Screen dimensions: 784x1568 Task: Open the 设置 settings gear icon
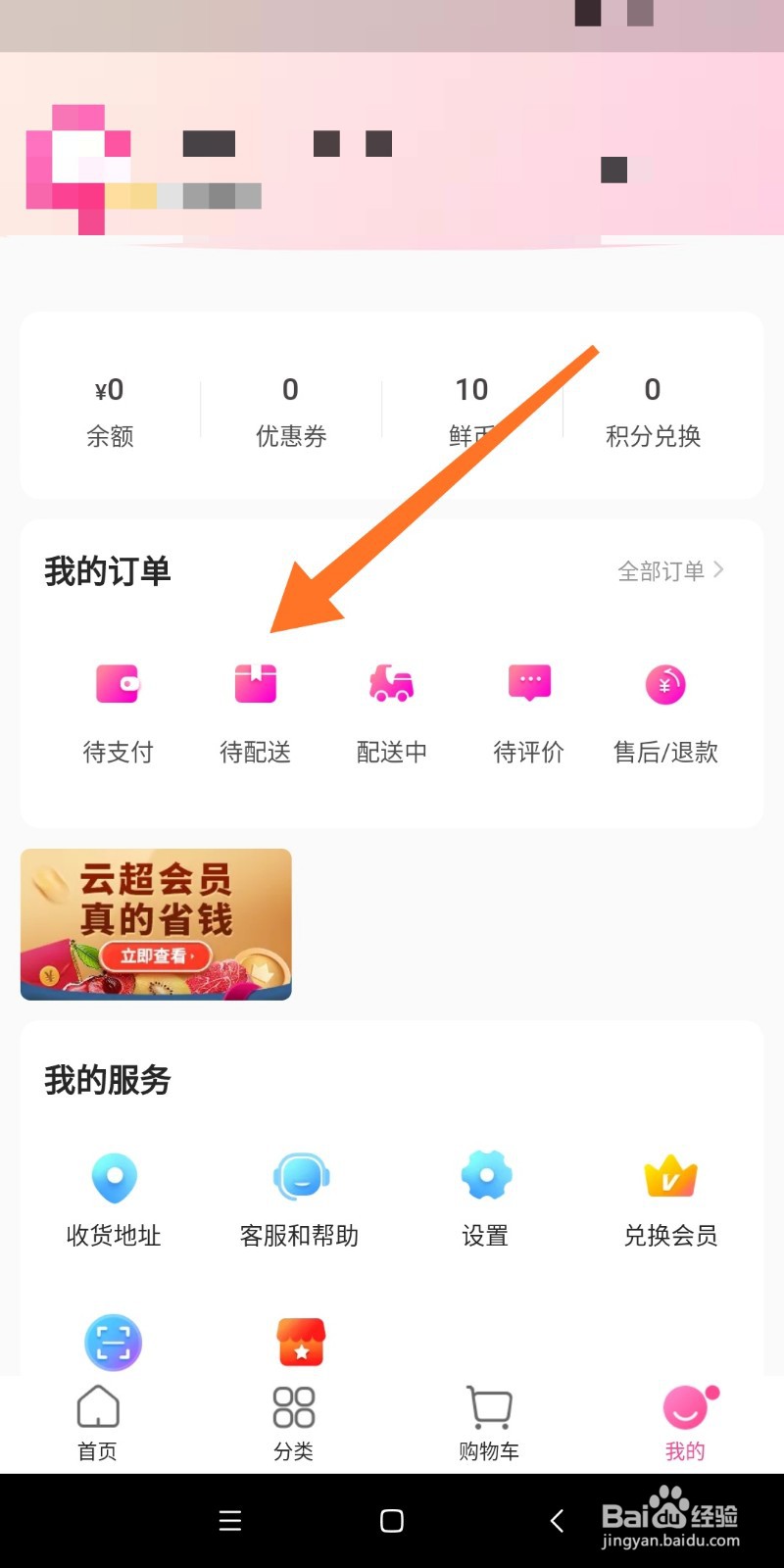coord(485,1196)
